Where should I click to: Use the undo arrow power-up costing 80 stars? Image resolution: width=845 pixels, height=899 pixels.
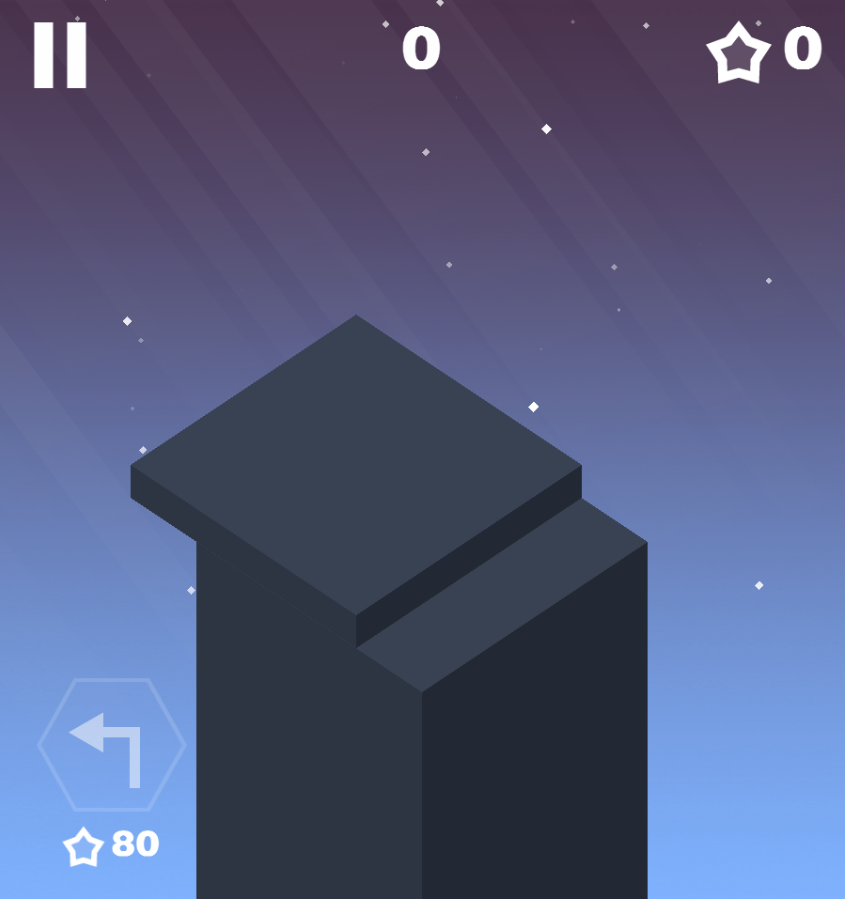(x=111, y=745)
